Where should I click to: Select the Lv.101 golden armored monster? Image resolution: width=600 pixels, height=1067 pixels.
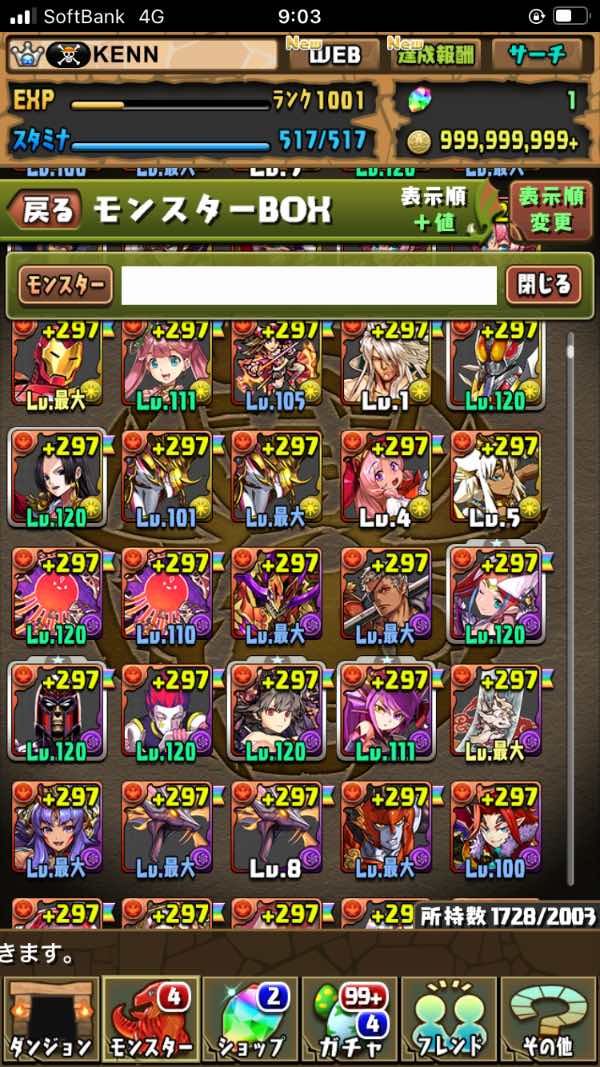[x=165, y=477]
